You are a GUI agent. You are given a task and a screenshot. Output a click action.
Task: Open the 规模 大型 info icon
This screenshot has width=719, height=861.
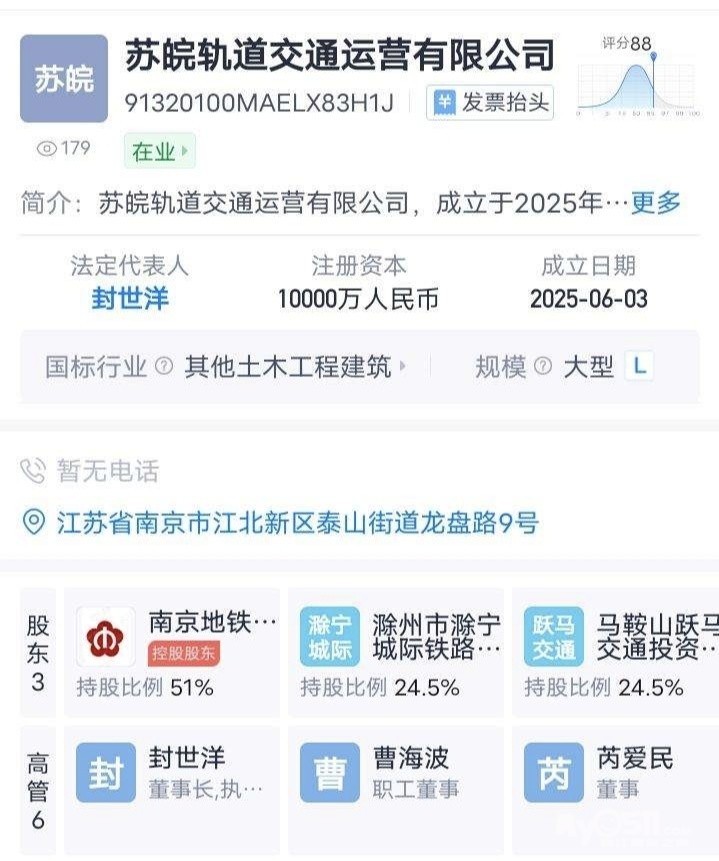click(543, 367)
